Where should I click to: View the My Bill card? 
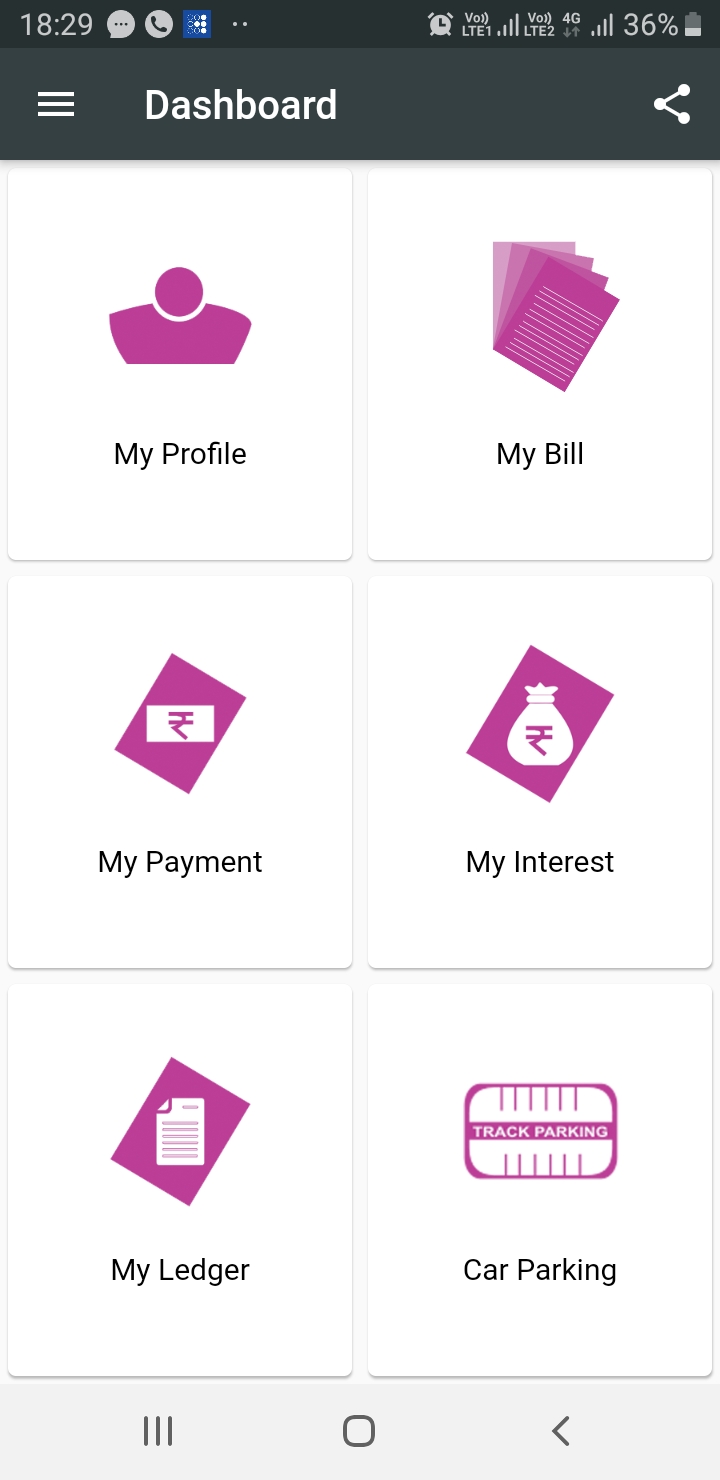[540, 364]
